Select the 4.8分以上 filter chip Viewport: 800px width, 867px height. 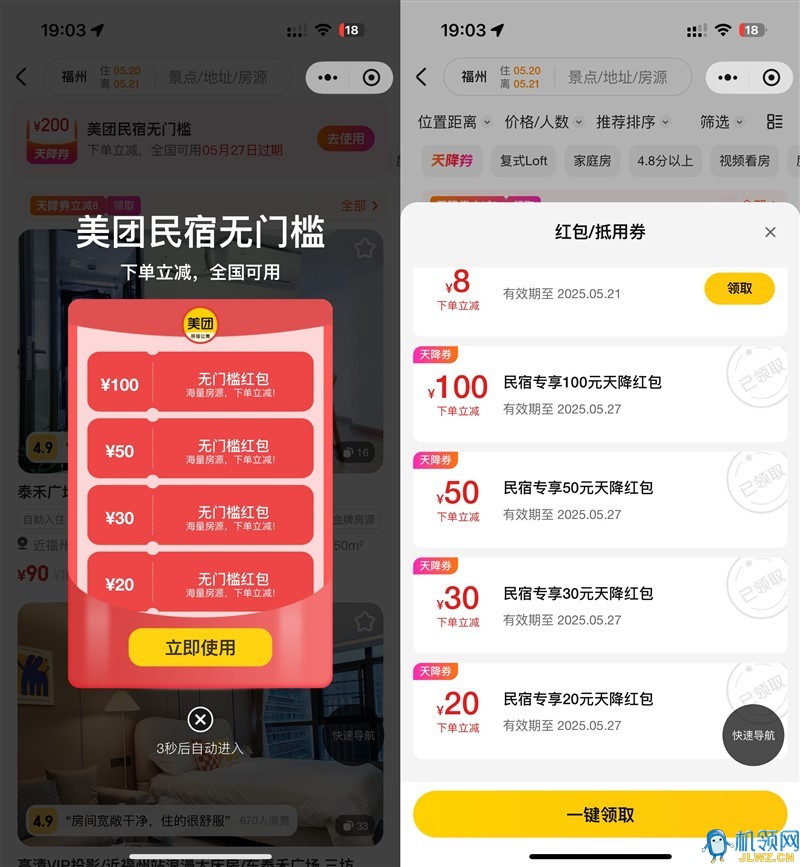(665, 160)
